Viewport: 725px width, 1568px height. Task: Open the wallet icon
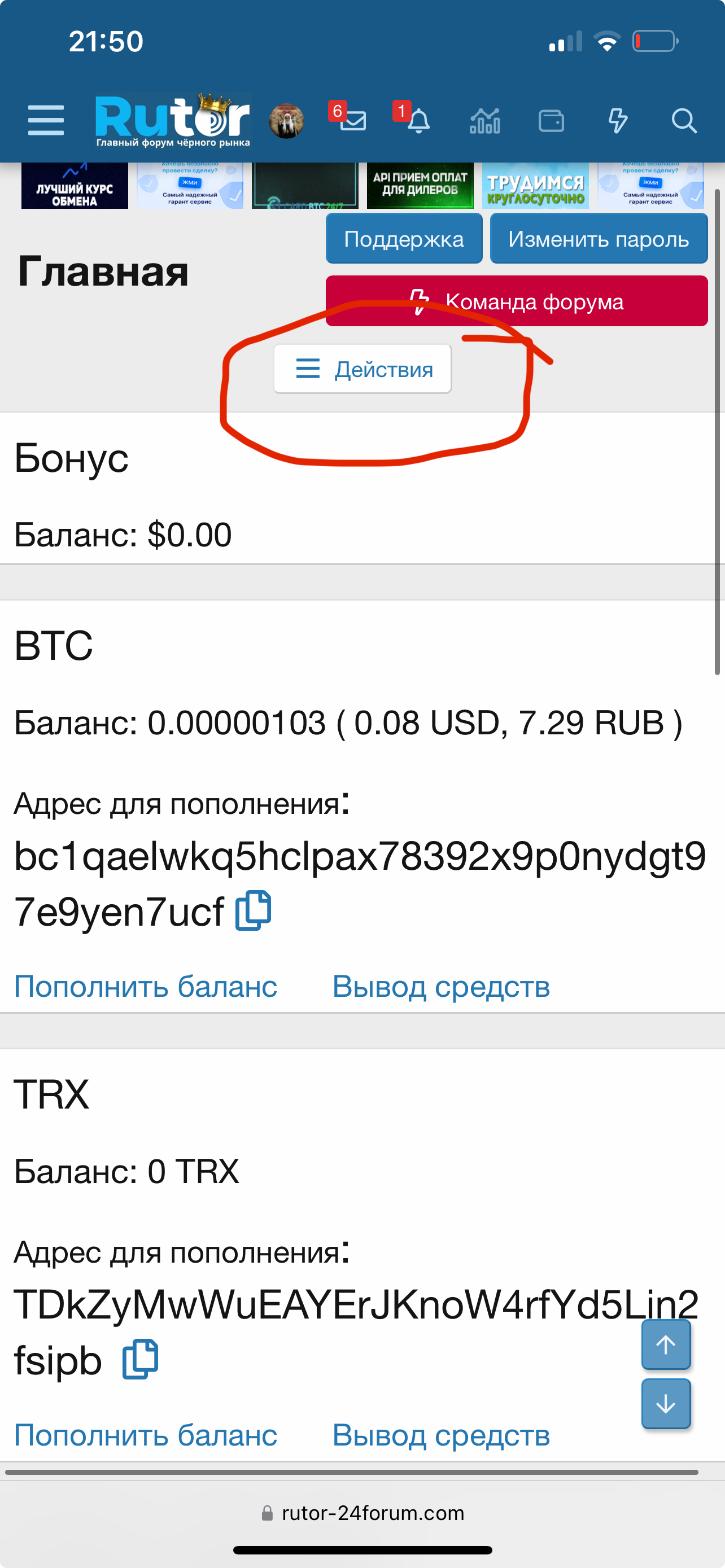pos(551,121)
